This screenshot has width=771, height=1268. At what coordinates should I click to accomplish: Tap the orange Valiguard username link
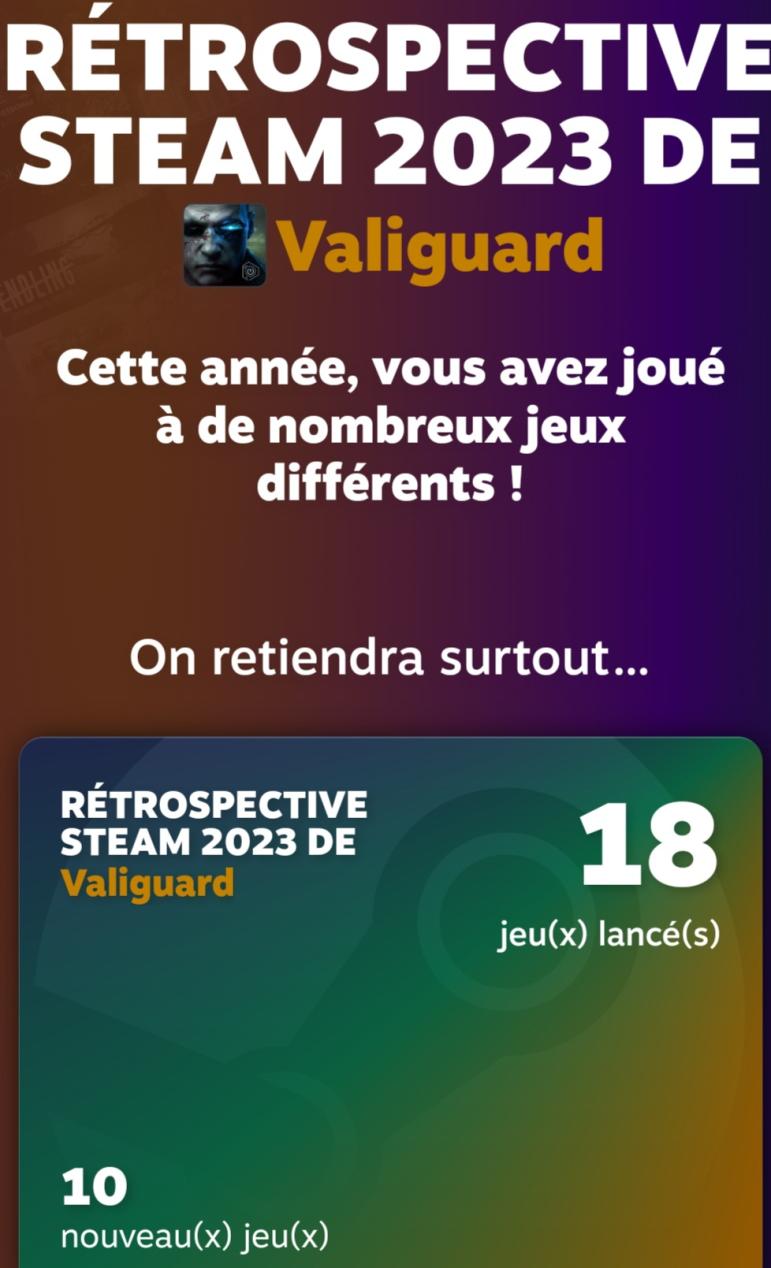[x=440, y=246]
